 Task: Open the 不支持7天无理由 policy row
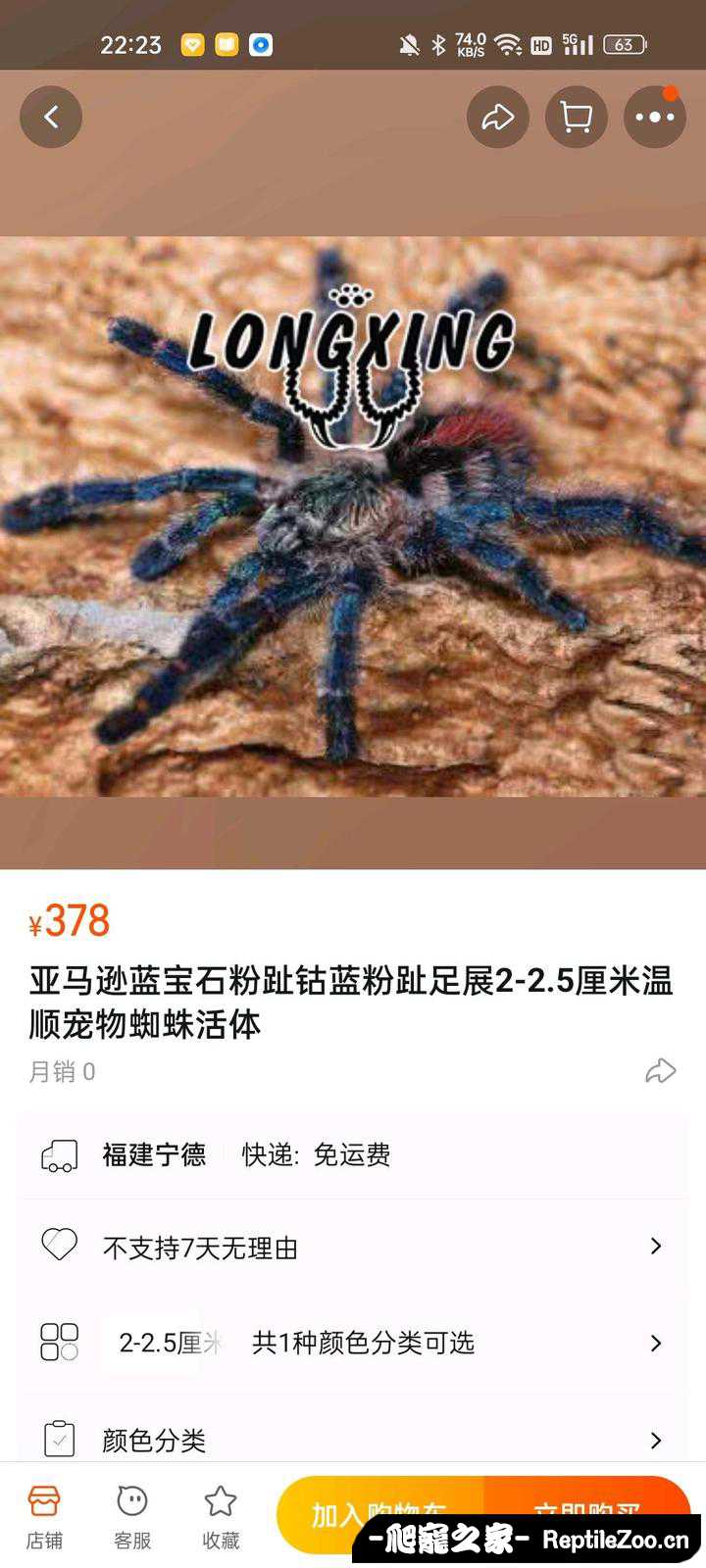(x=353, y=1248)
